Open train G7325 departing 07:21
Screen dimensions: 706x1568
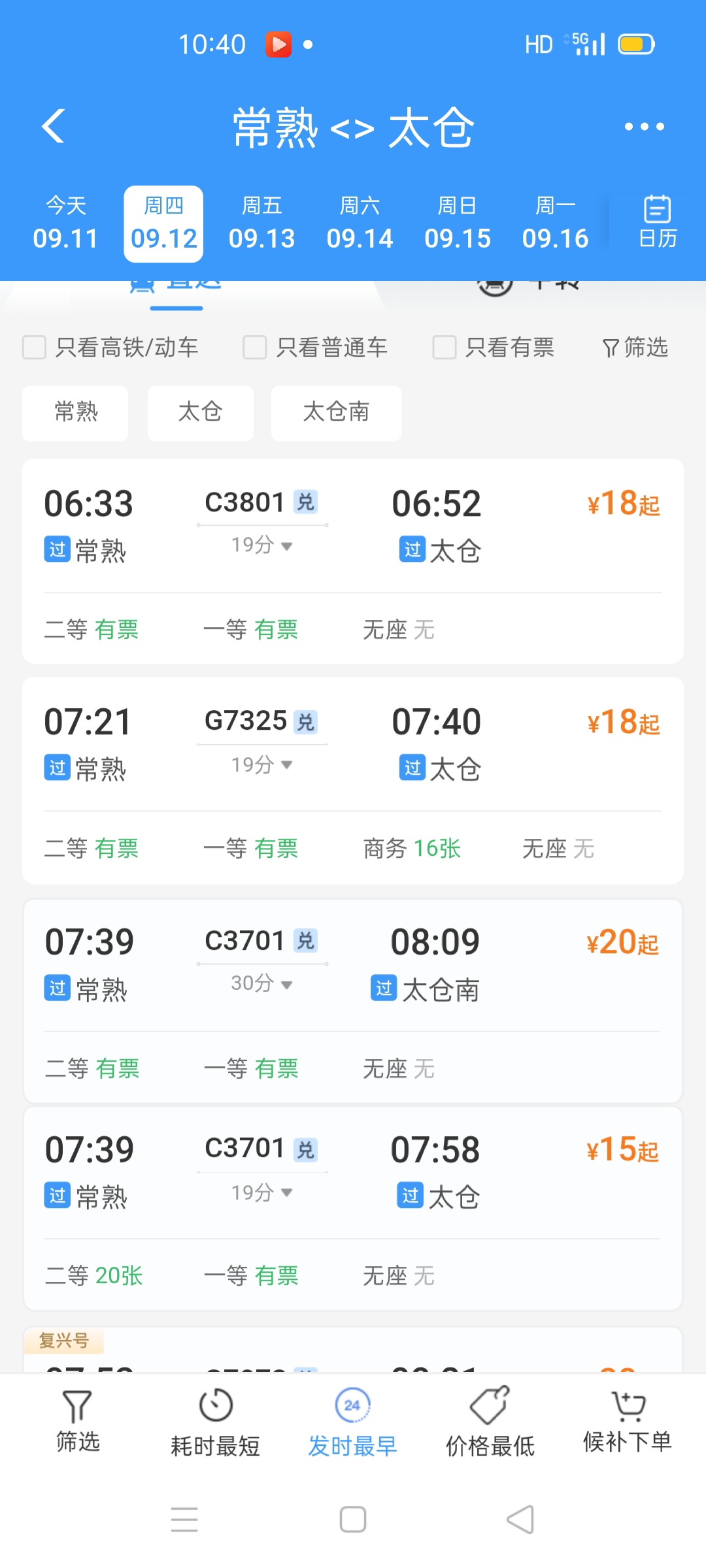[x=353, y=780]
